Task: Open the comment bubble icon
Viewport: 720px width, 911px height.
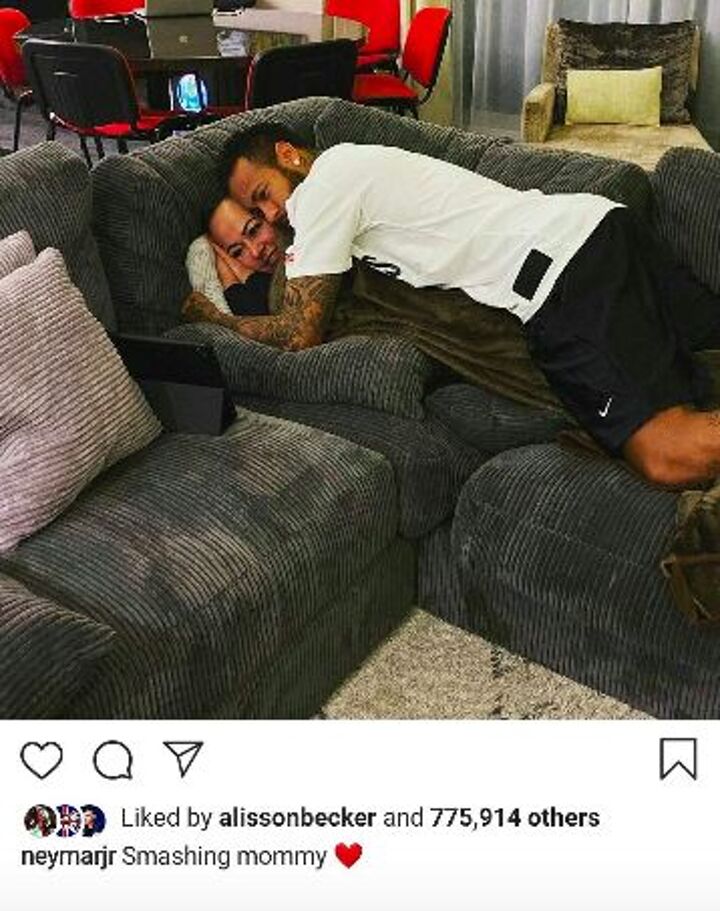Action: click(112, 760)
